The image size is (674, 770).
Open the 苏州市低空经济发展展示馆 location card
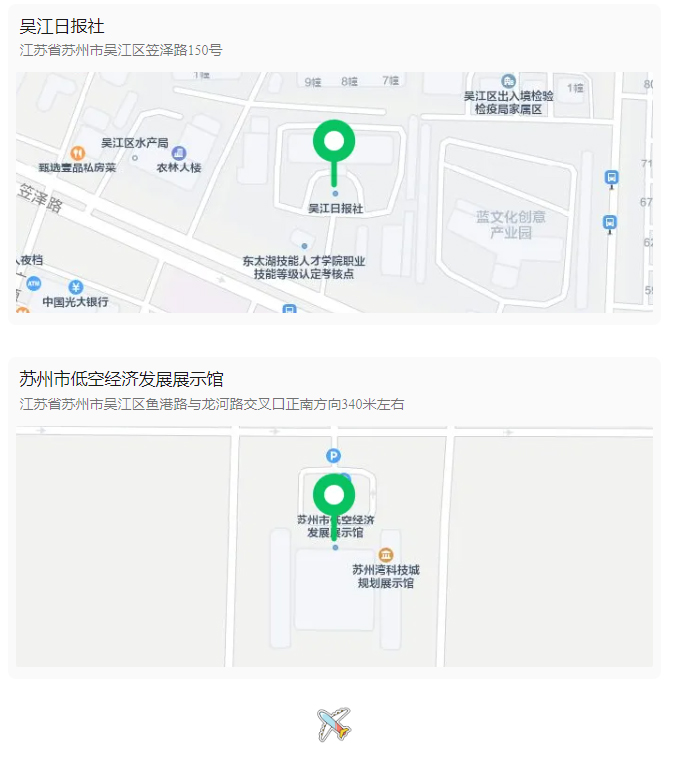121,380
